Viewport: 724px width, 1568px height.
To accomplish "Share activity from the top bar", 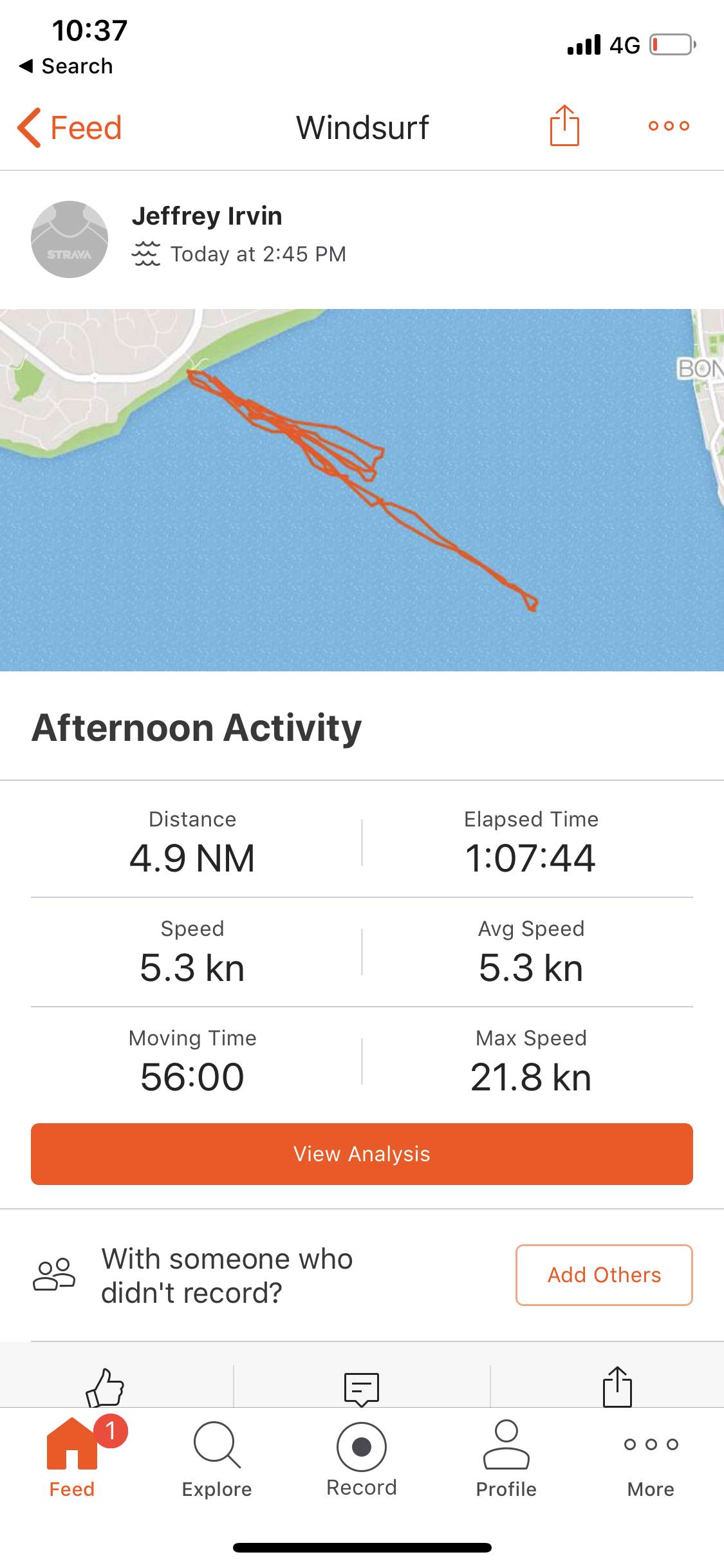I will click(564, 126).
